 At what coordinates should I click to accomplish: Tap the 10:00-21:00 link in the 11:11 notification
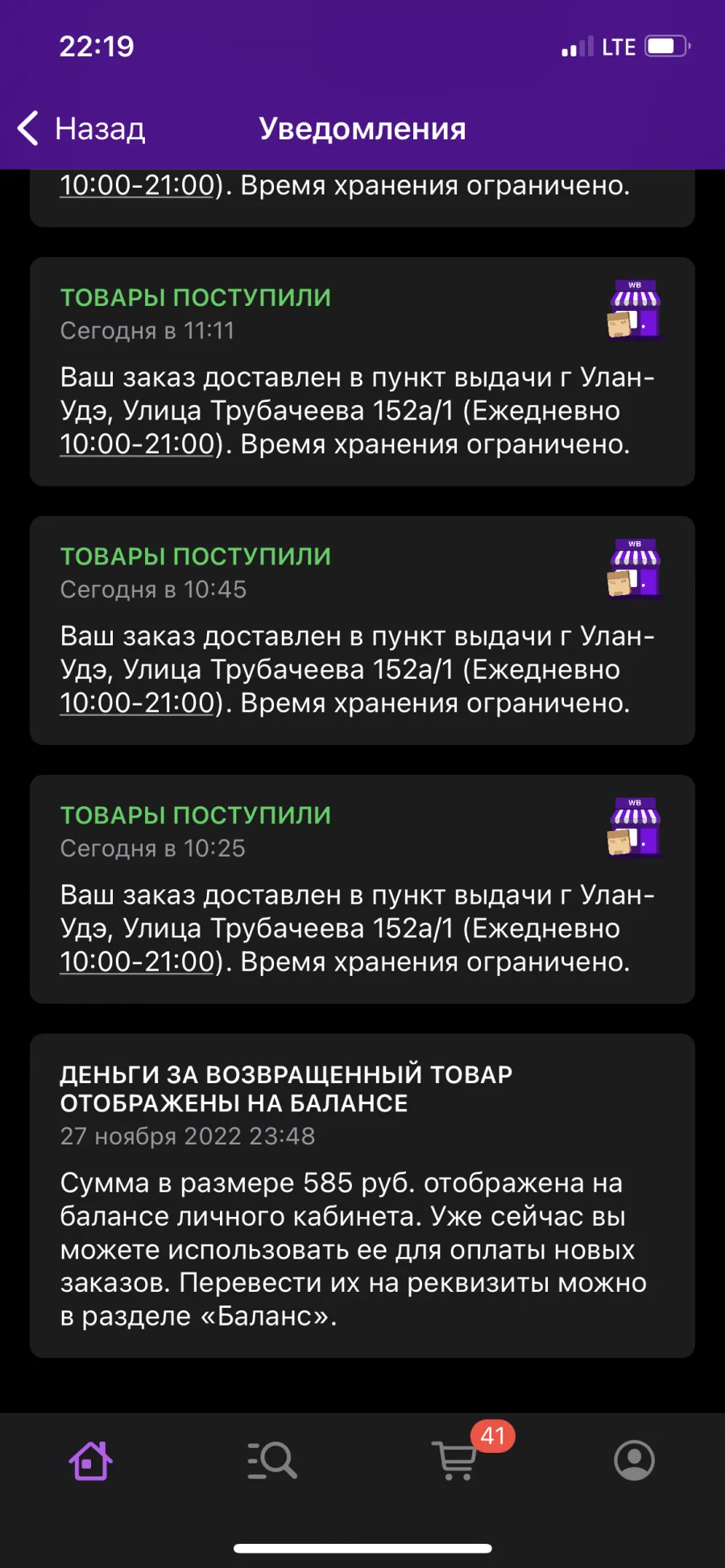click(x=137, y=444)
